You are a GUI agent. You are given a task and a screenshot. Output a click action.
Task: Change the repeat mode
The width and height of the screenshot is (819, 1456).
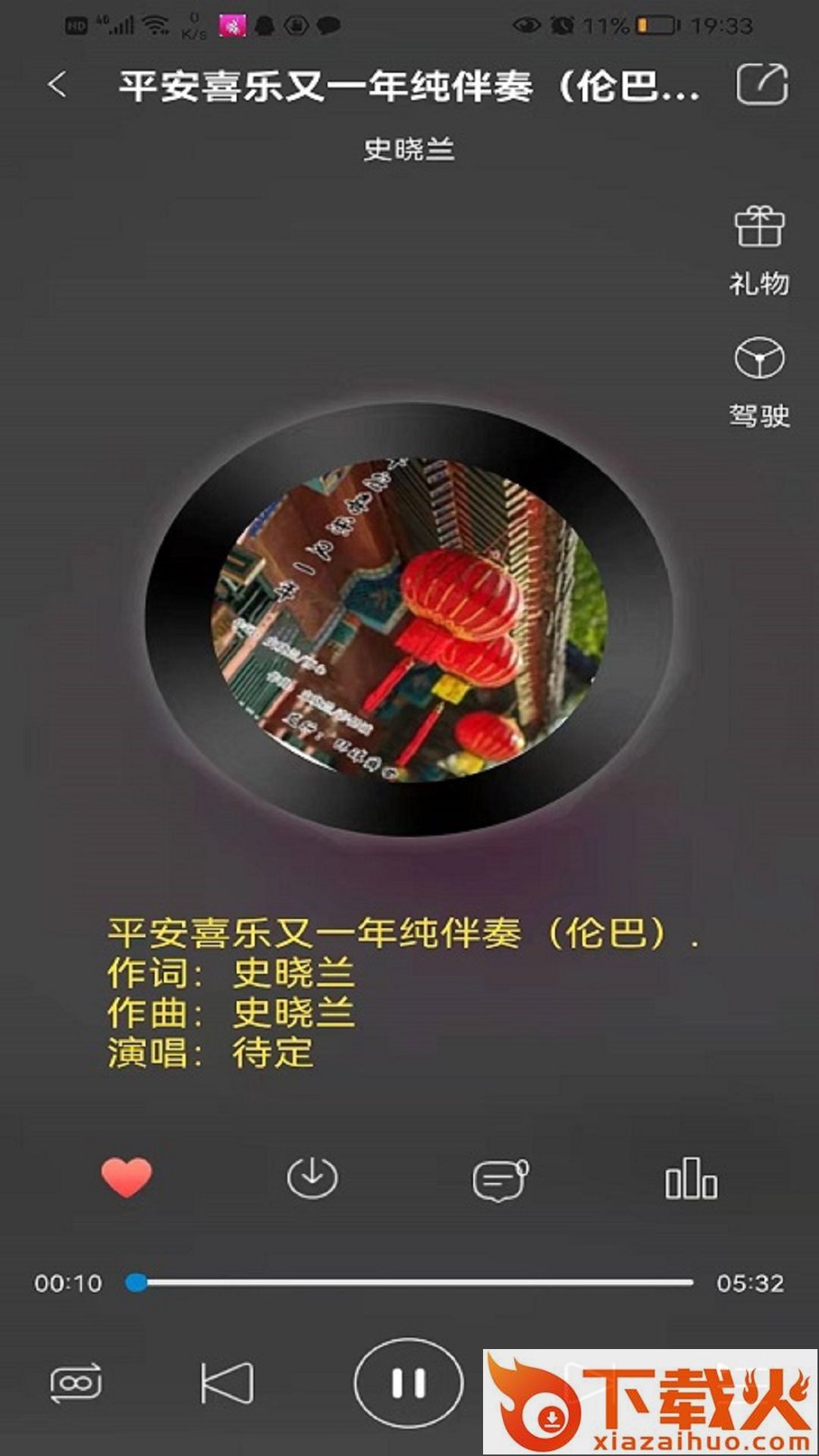[x=75, y=1382]
